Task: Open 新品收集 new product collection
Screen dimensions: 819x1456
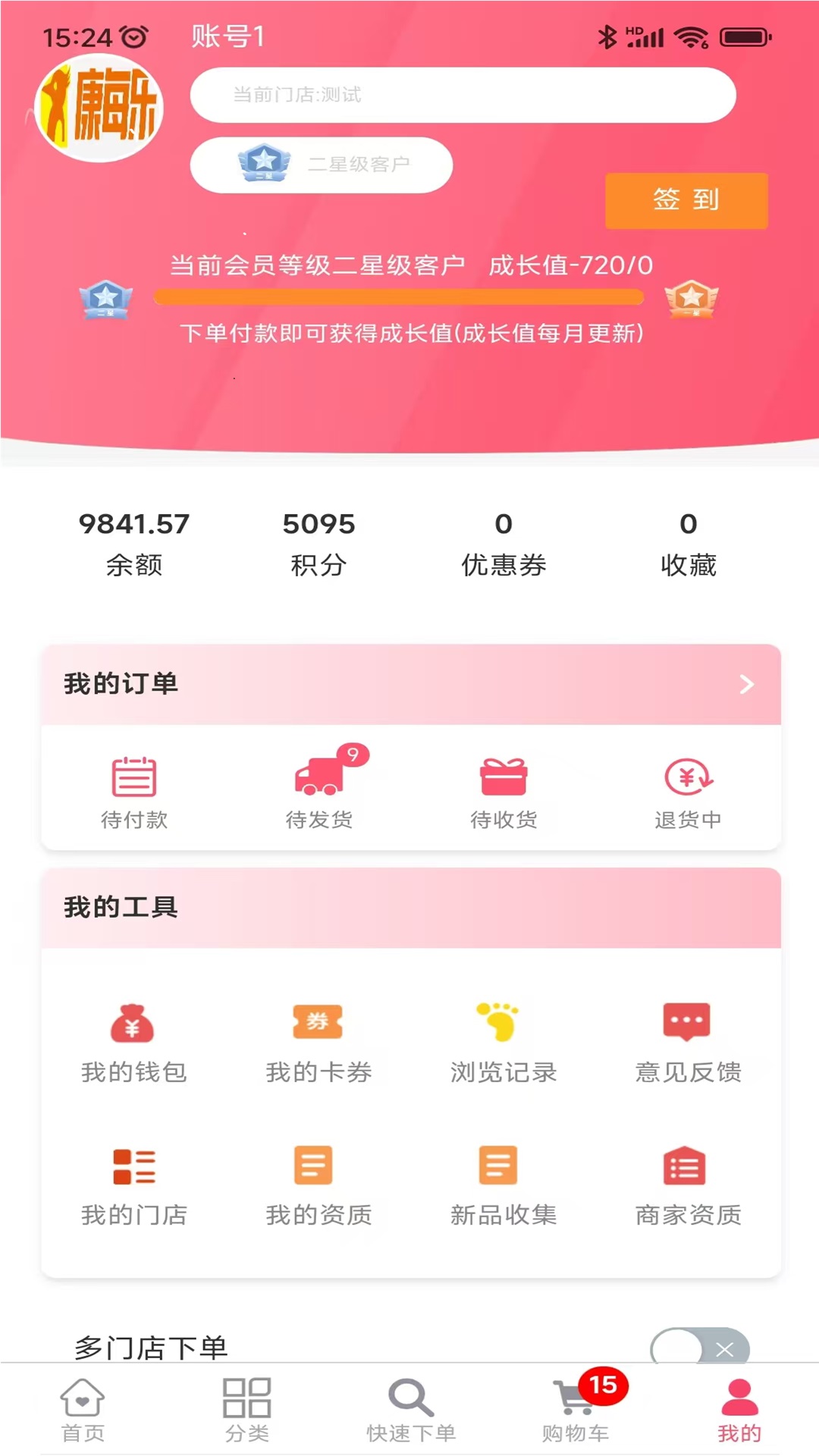Action: click(x=504, y=1185)
